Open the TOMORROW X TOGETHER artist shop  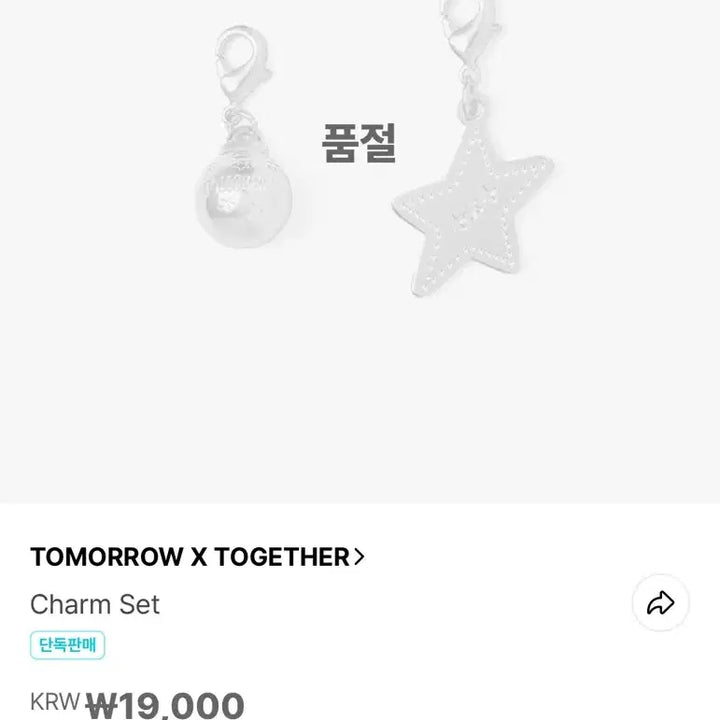point(197,557)
